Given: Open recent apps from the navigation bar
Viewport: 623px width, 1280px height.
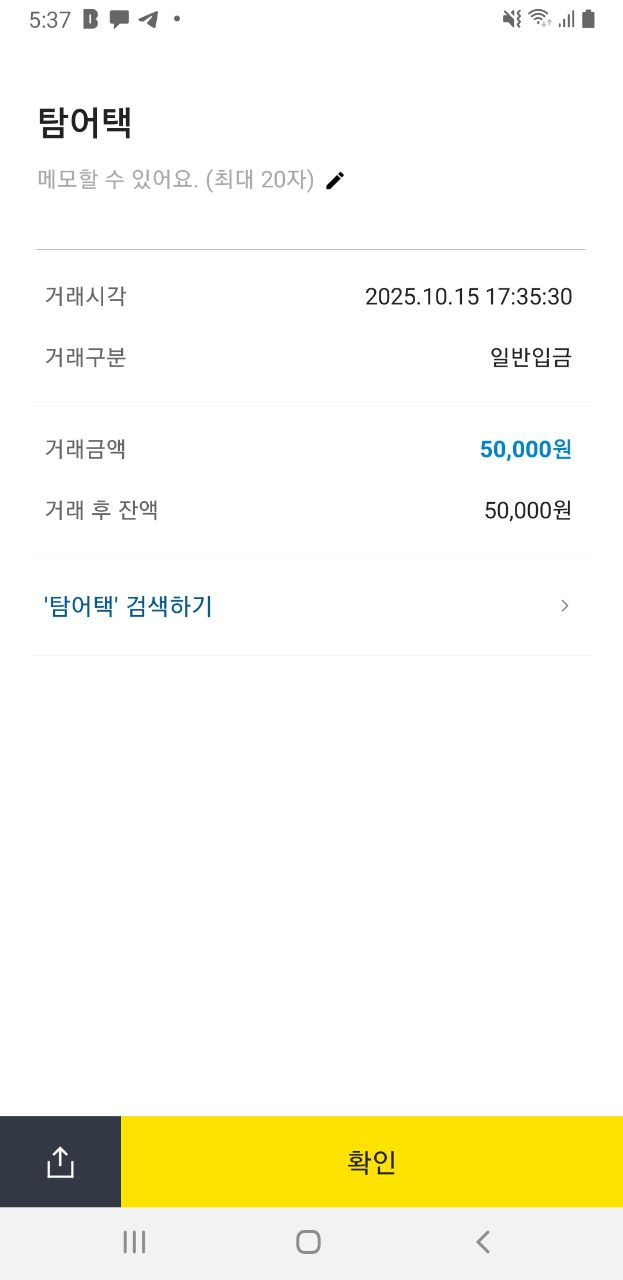Looking at the screenshot, I should point(134,1242).
